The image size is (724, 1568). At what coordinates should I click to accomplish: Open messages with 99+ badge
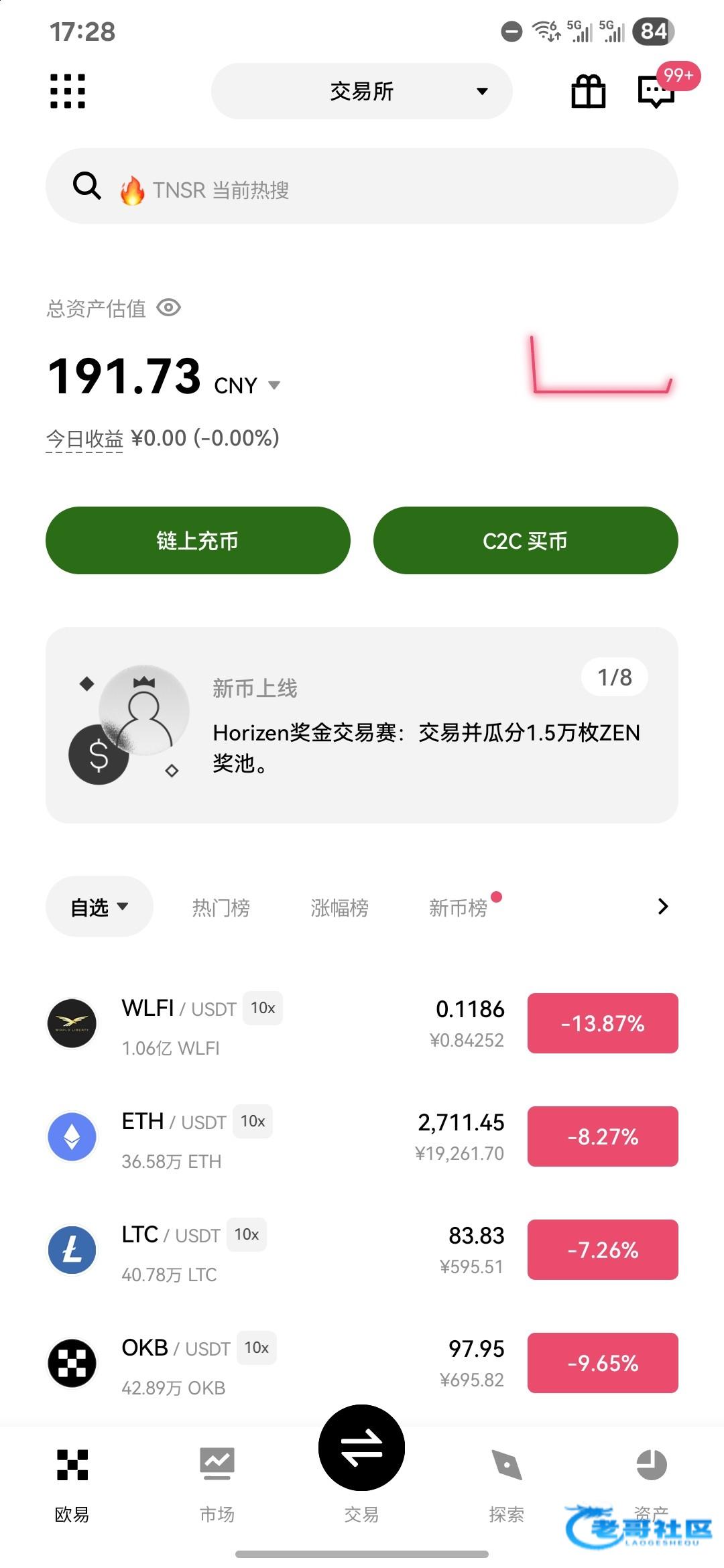tap(656, 91)
